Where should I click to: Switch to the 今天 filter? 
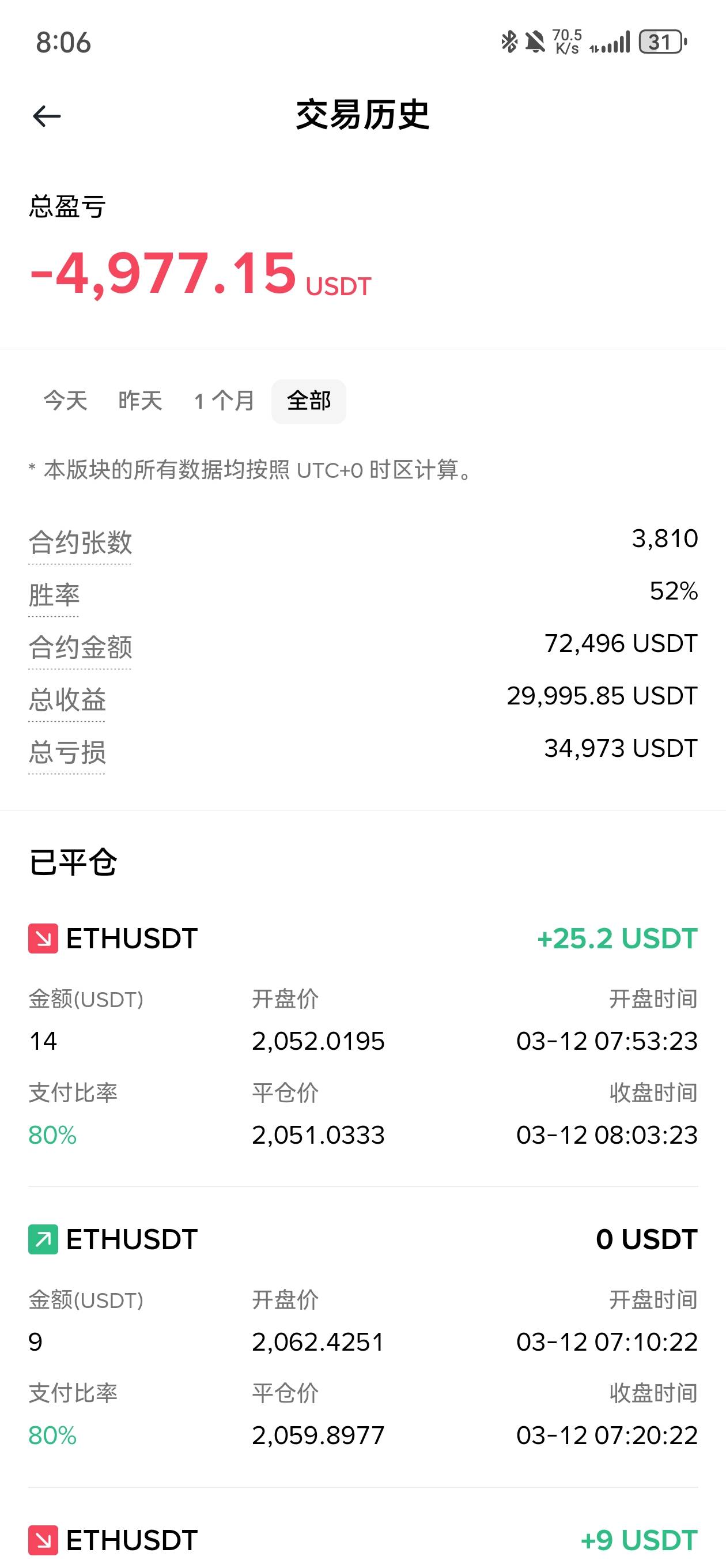pyautogui.click(x=65, y=401)
